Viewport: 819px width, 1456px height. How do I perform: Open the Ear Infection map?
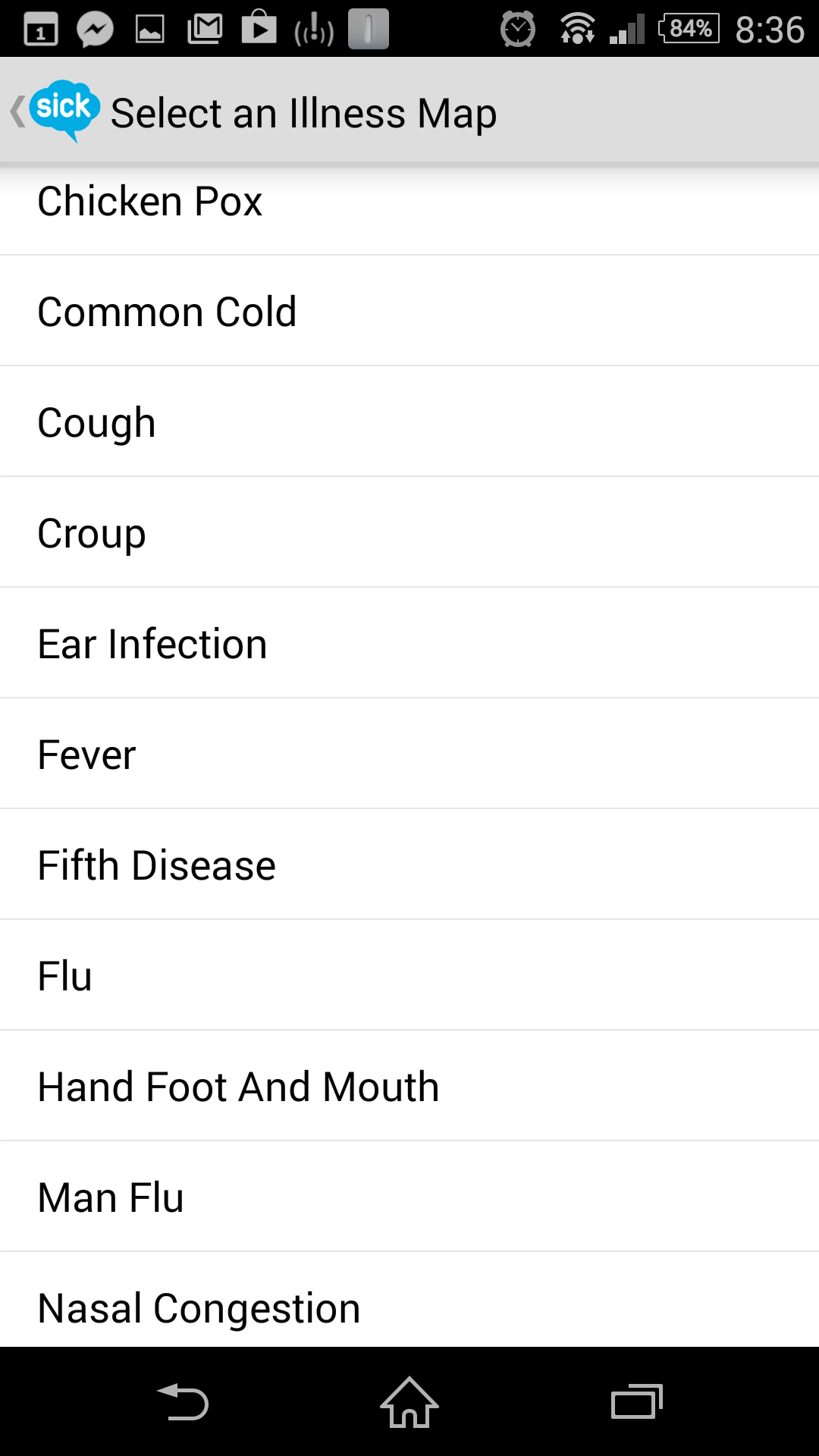tap(409, 643)
